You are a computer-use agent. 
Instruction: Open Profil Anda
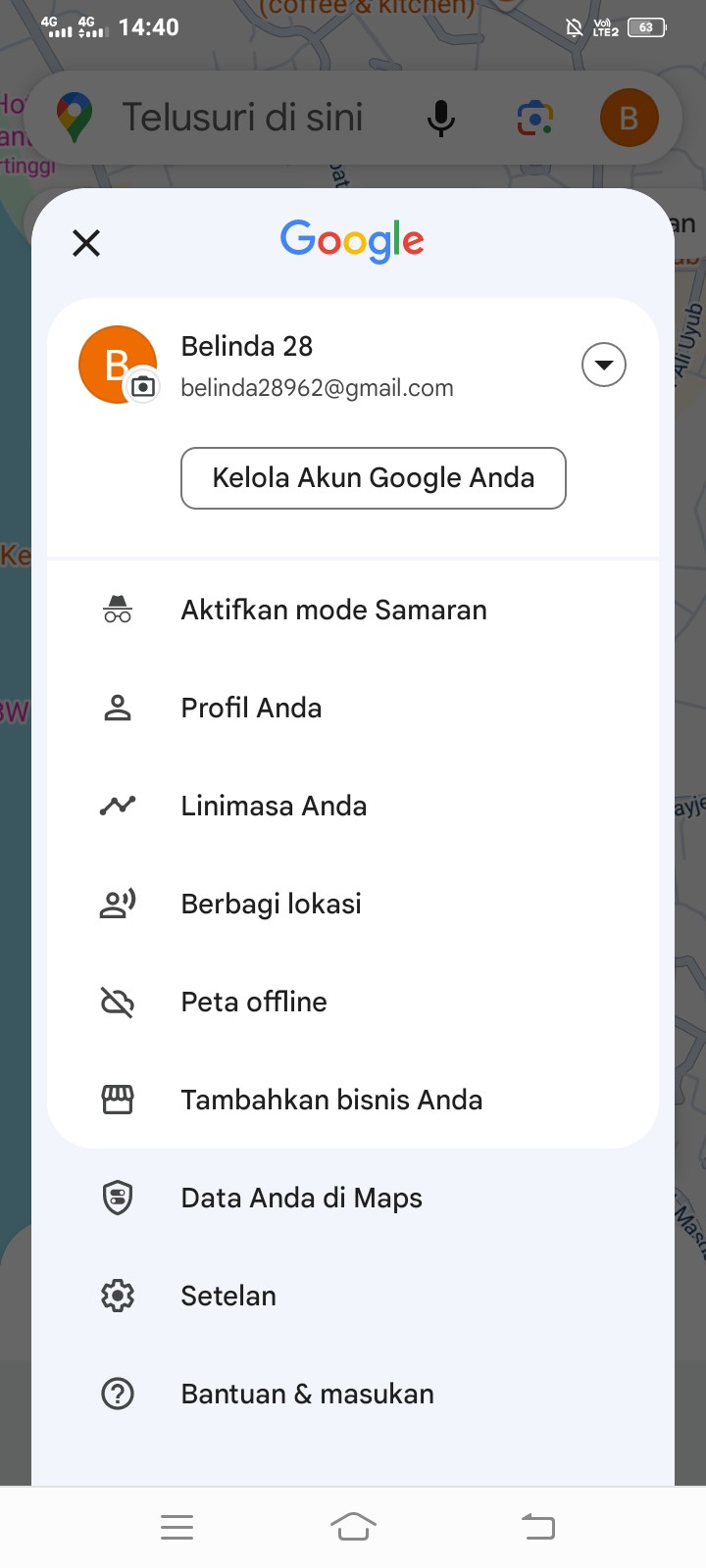353,708
